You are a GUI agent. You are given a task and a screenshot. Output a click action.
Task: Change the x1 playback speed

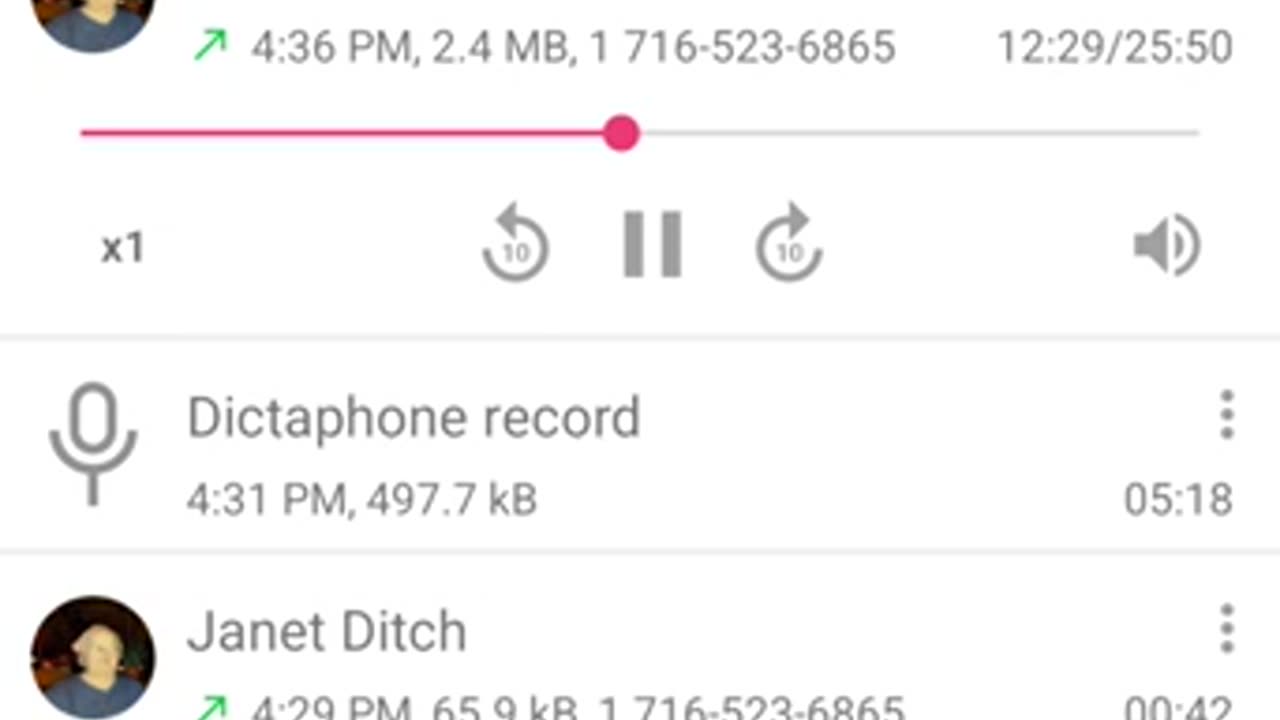pos(122,248)
